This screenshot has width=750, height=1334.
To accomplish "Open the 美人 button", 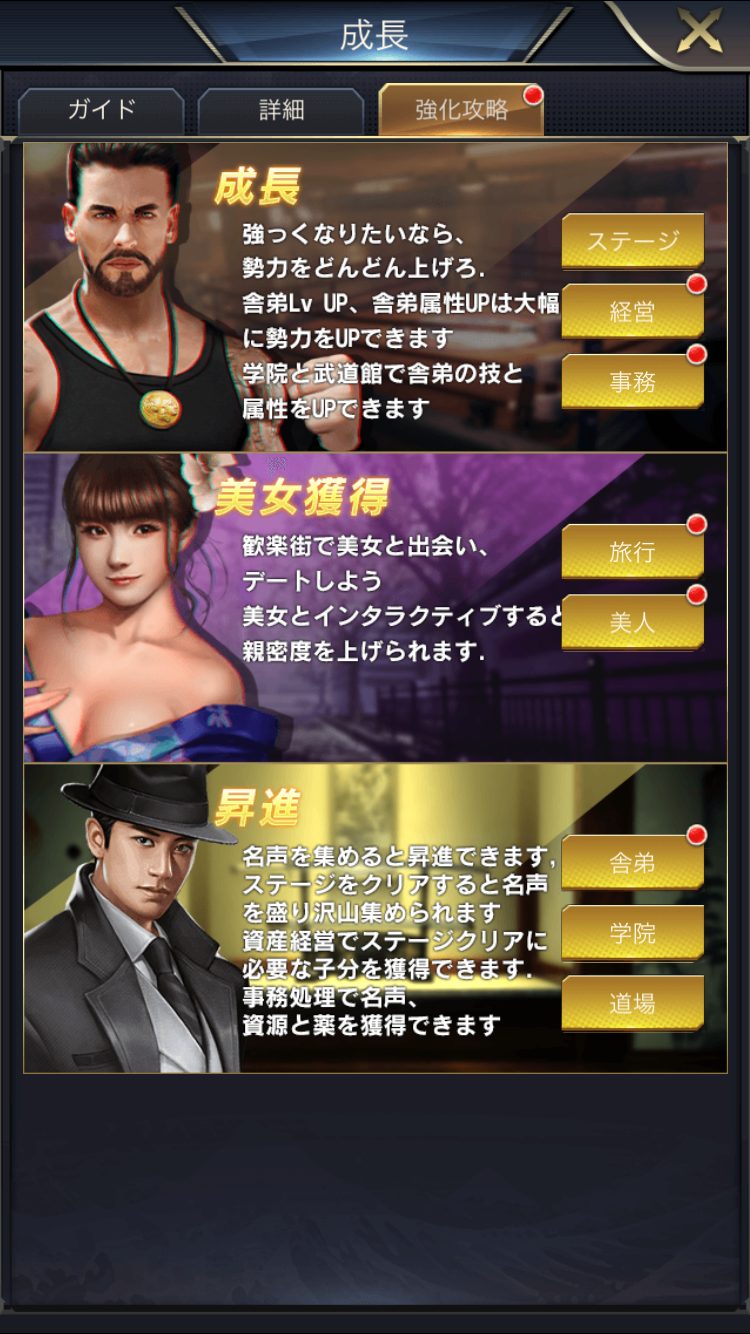I will [x=632, y=622].
